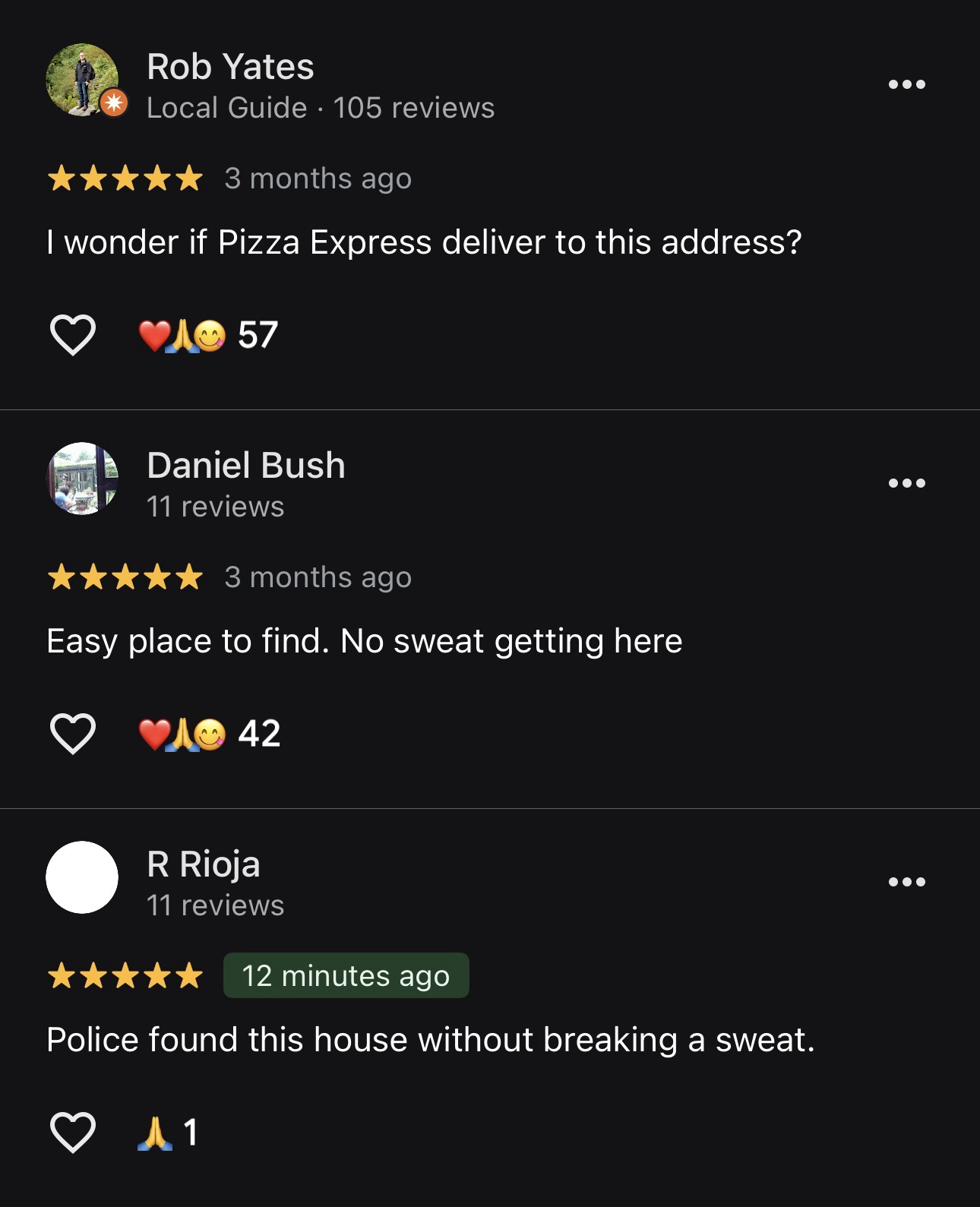Viewport: 980px width, 1207px height.
Task: Like Daniel Bush's review
Action: click(72, 734)
